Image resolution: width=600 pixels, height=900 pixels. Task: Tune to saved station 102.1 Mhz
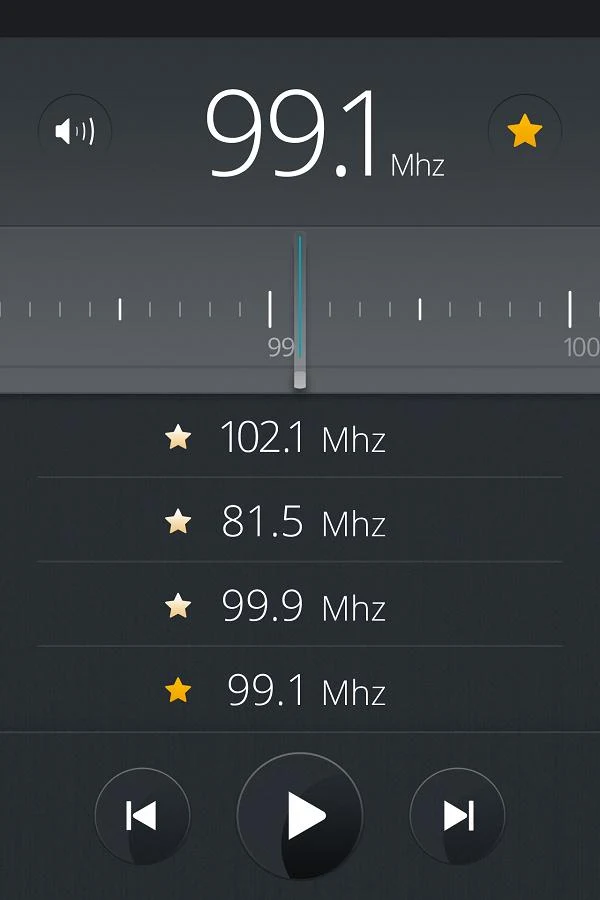pos(300,438)
